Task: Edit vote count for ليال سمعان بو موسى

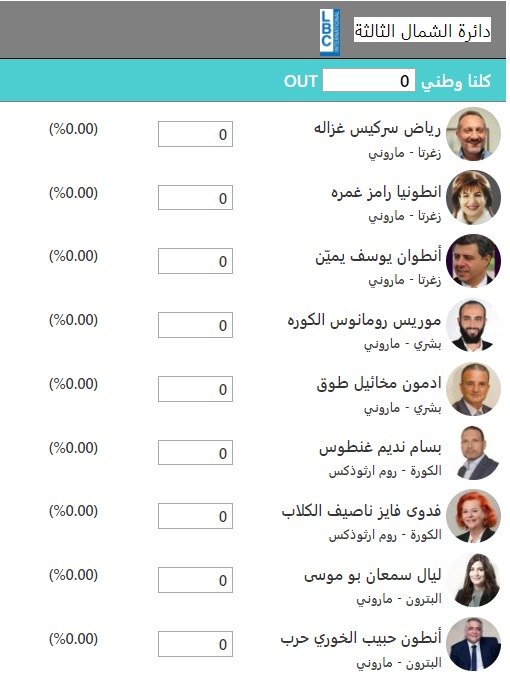Action: coord(195,580)
